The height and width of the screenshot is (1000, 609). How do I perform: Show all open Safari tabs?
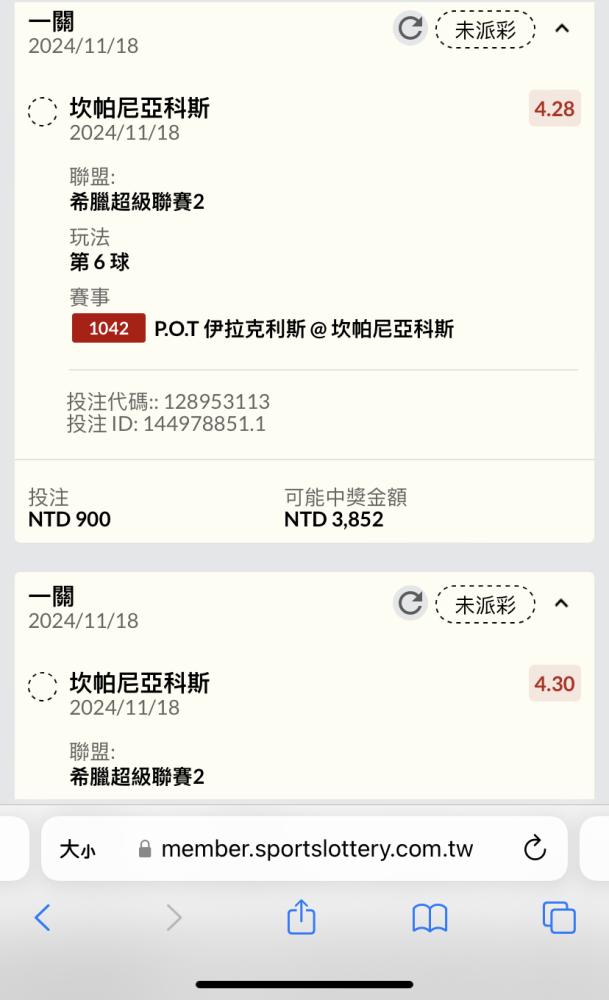coord(559,918)
